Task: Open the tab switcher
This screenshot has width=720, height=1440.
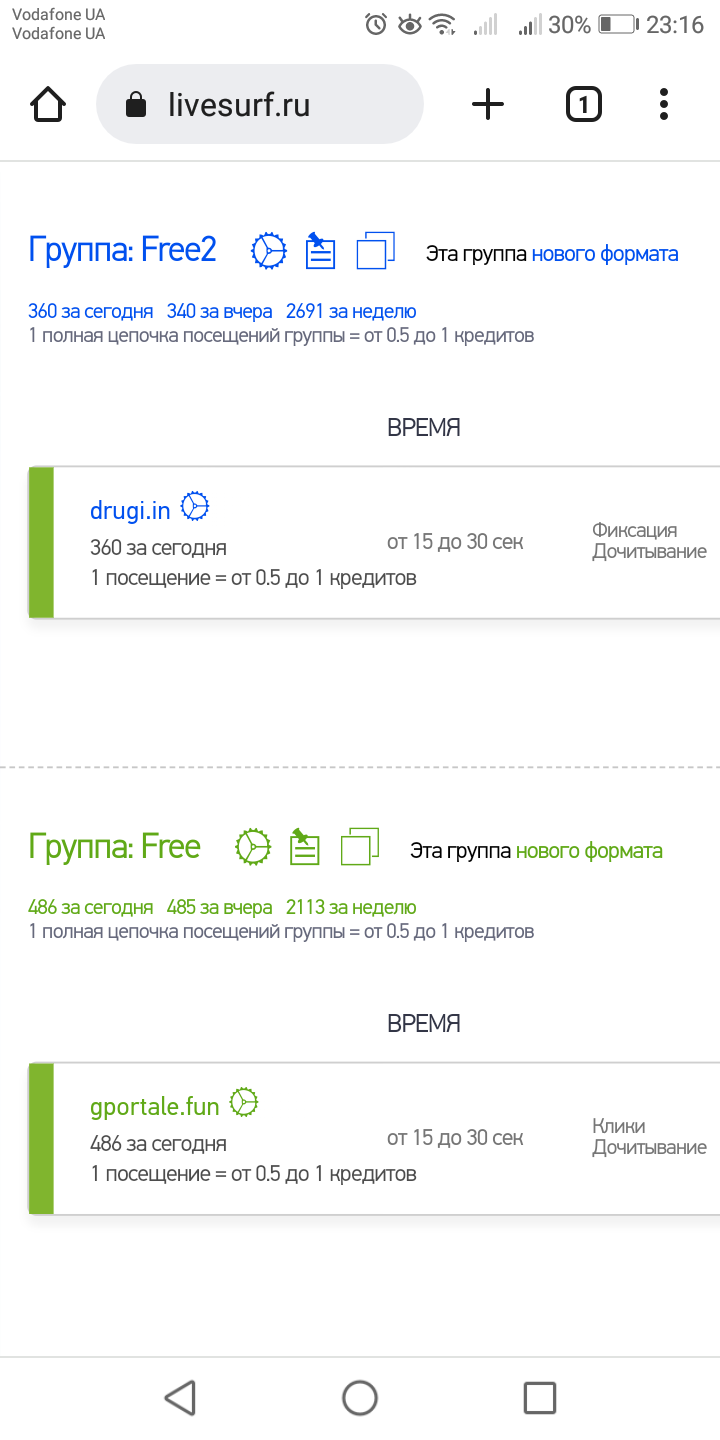Action: pos(584,104)
